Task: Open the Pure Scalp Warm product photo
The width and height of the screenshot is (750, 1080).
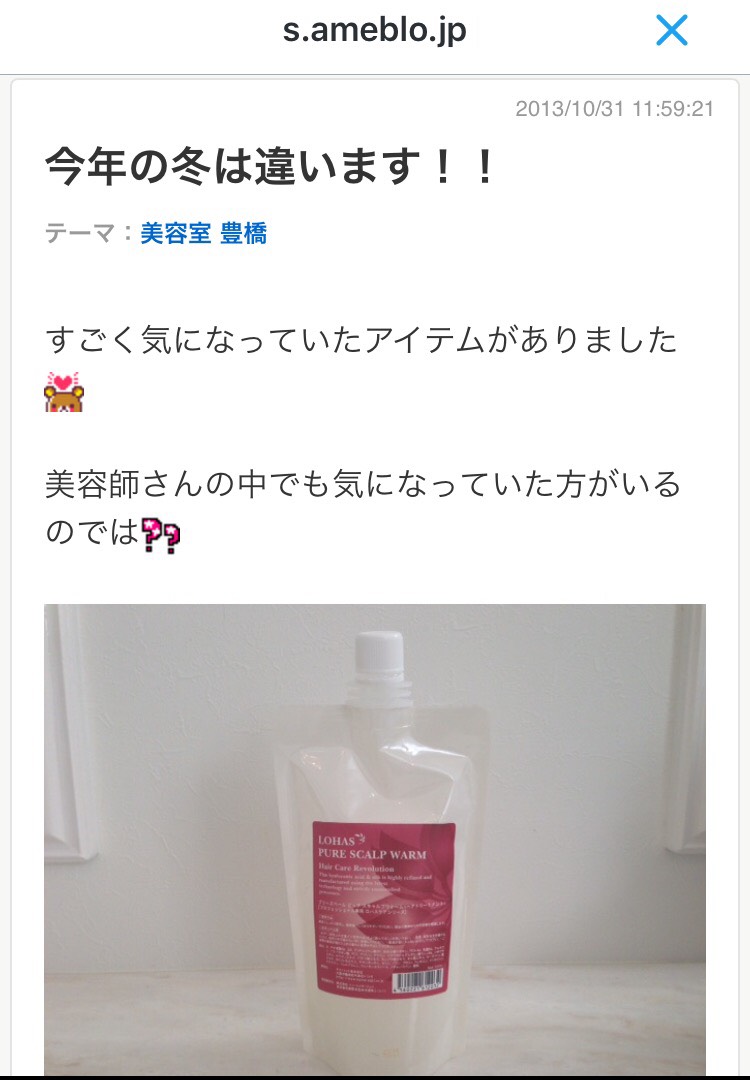Action: point(375,838)
